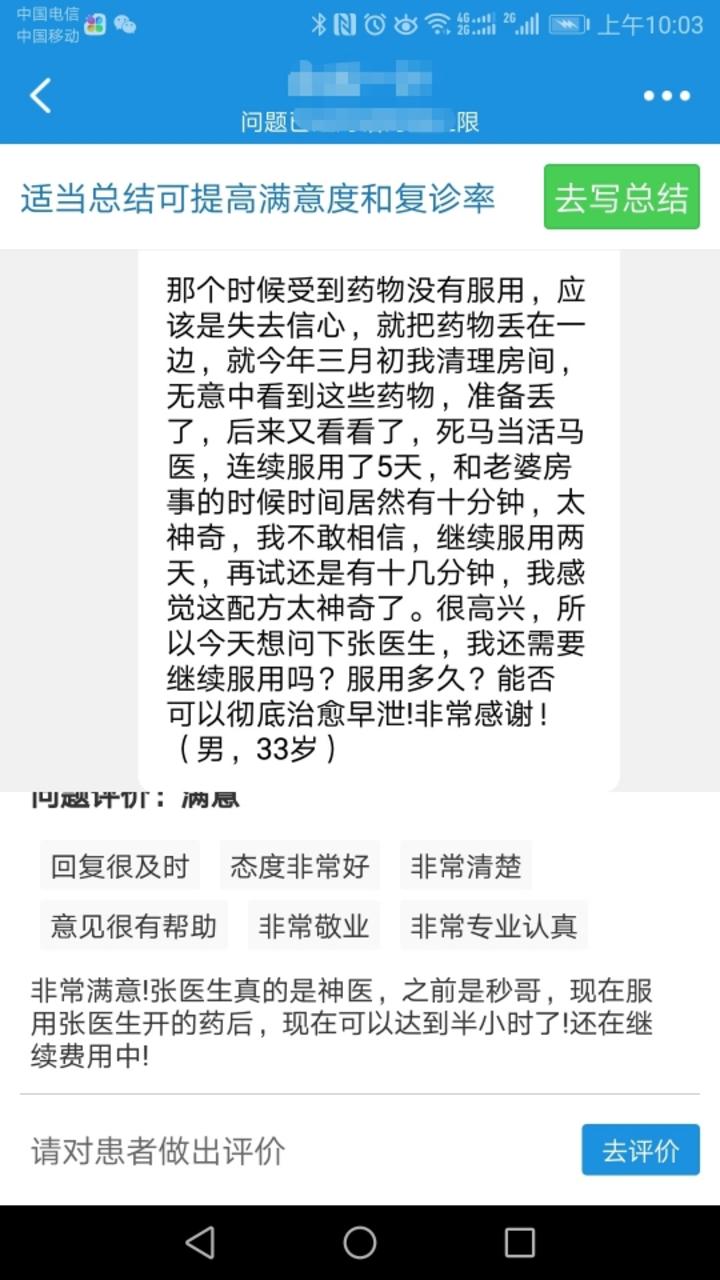Tap the 去写总结 button
720x1280 pixels.
pyautogui.click(x=621, y=197)
